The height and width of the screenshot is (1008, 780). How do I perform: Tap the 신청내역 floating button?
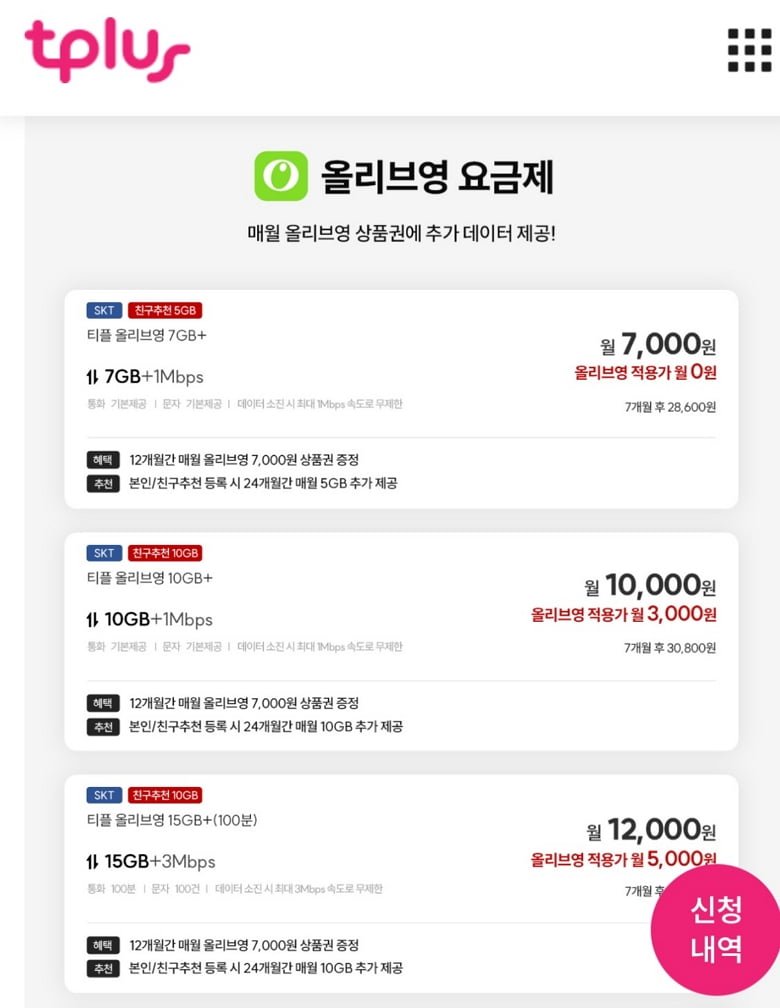[716, 929]
